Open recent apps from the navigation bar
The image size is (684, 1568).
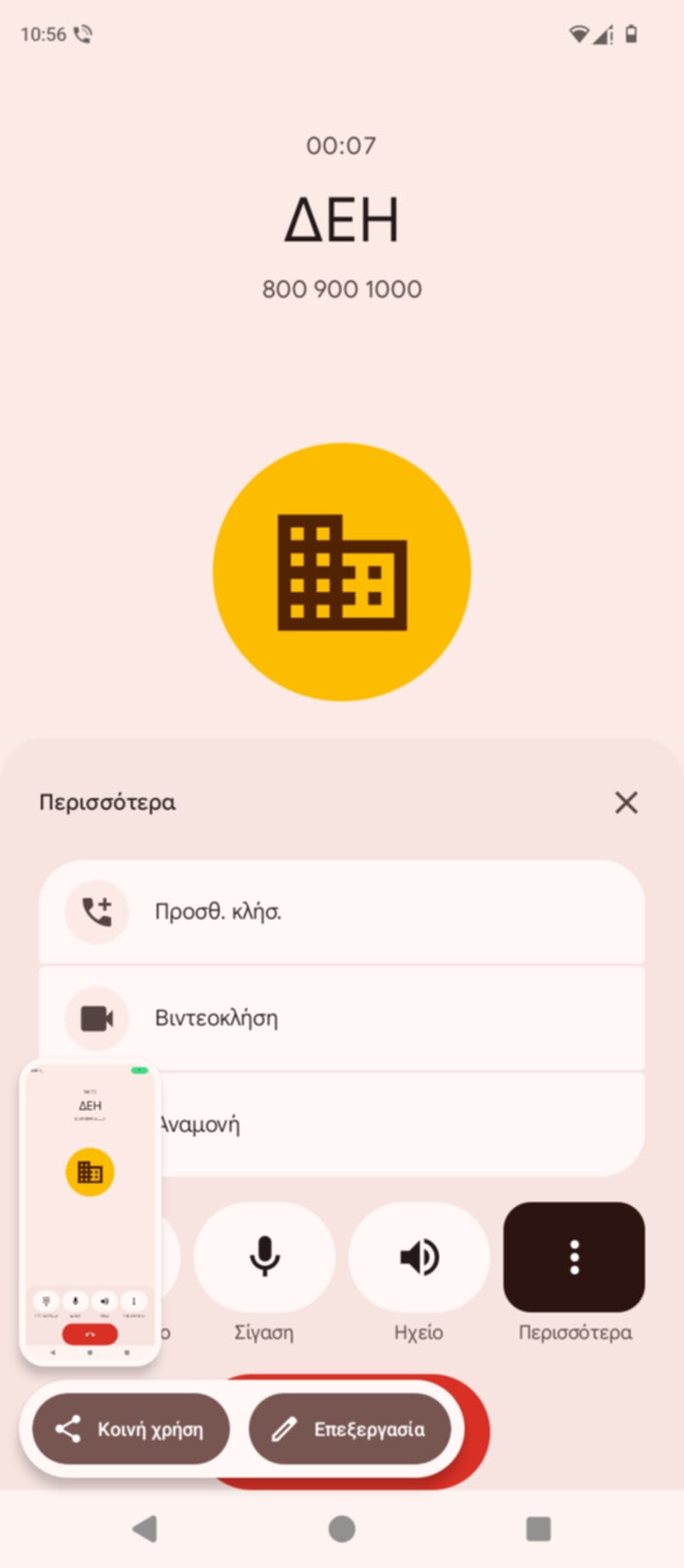[539, 1528]
